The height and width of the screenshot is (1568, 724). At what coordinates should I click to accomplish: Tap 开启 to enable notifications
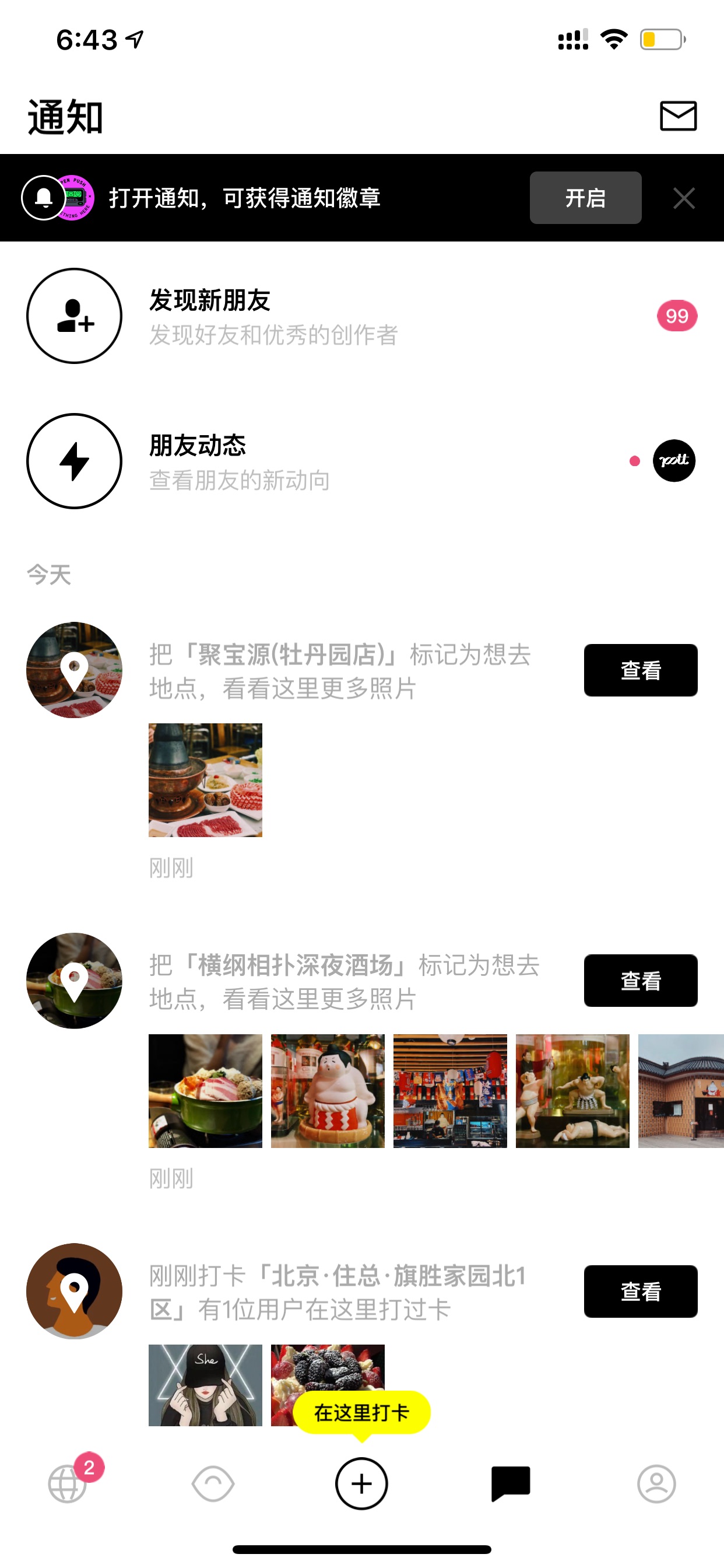pos(585,198)
